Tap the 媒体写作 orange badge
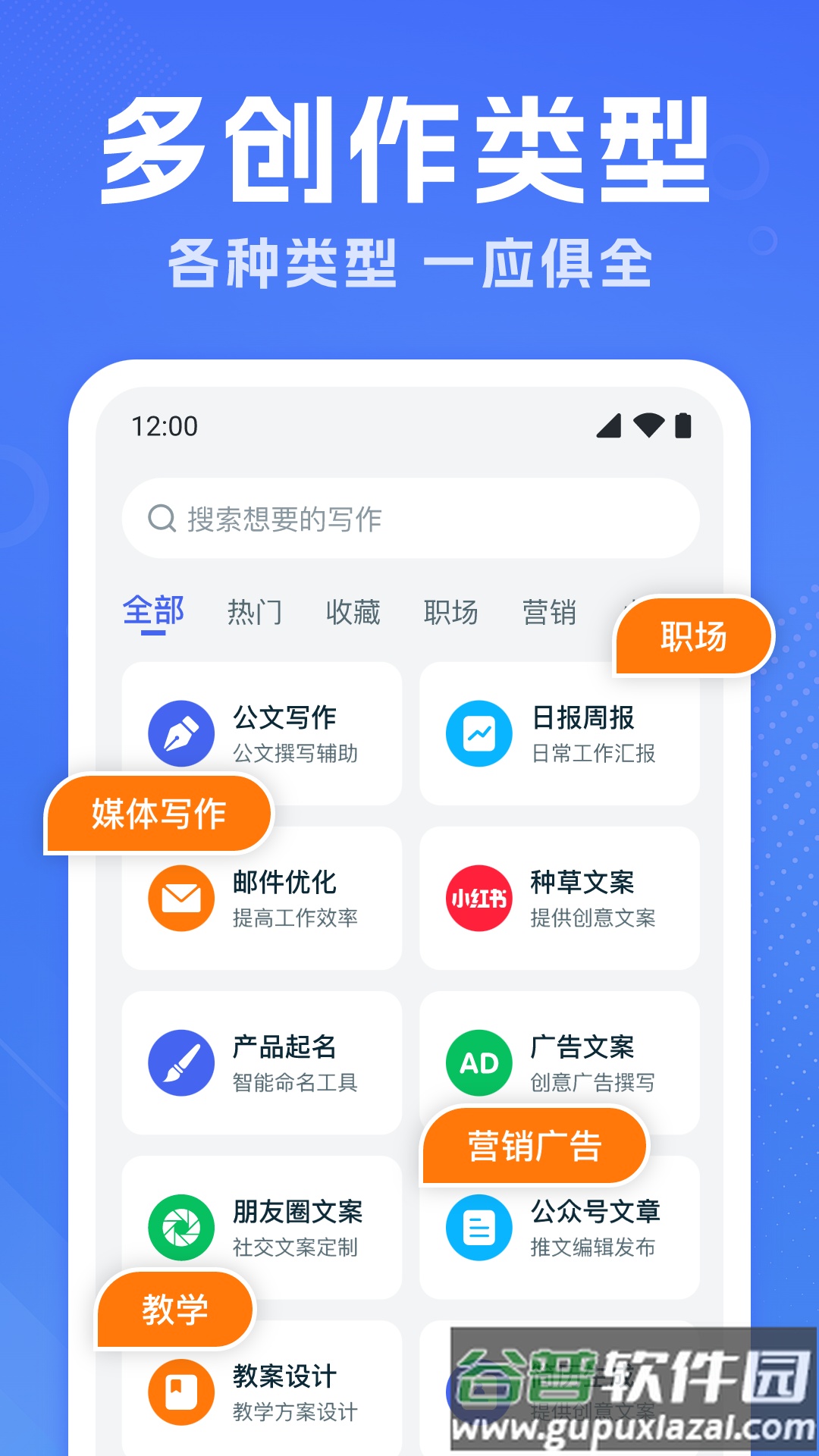This screenshot has height=1456, width=819. click(x=159, y=812)
